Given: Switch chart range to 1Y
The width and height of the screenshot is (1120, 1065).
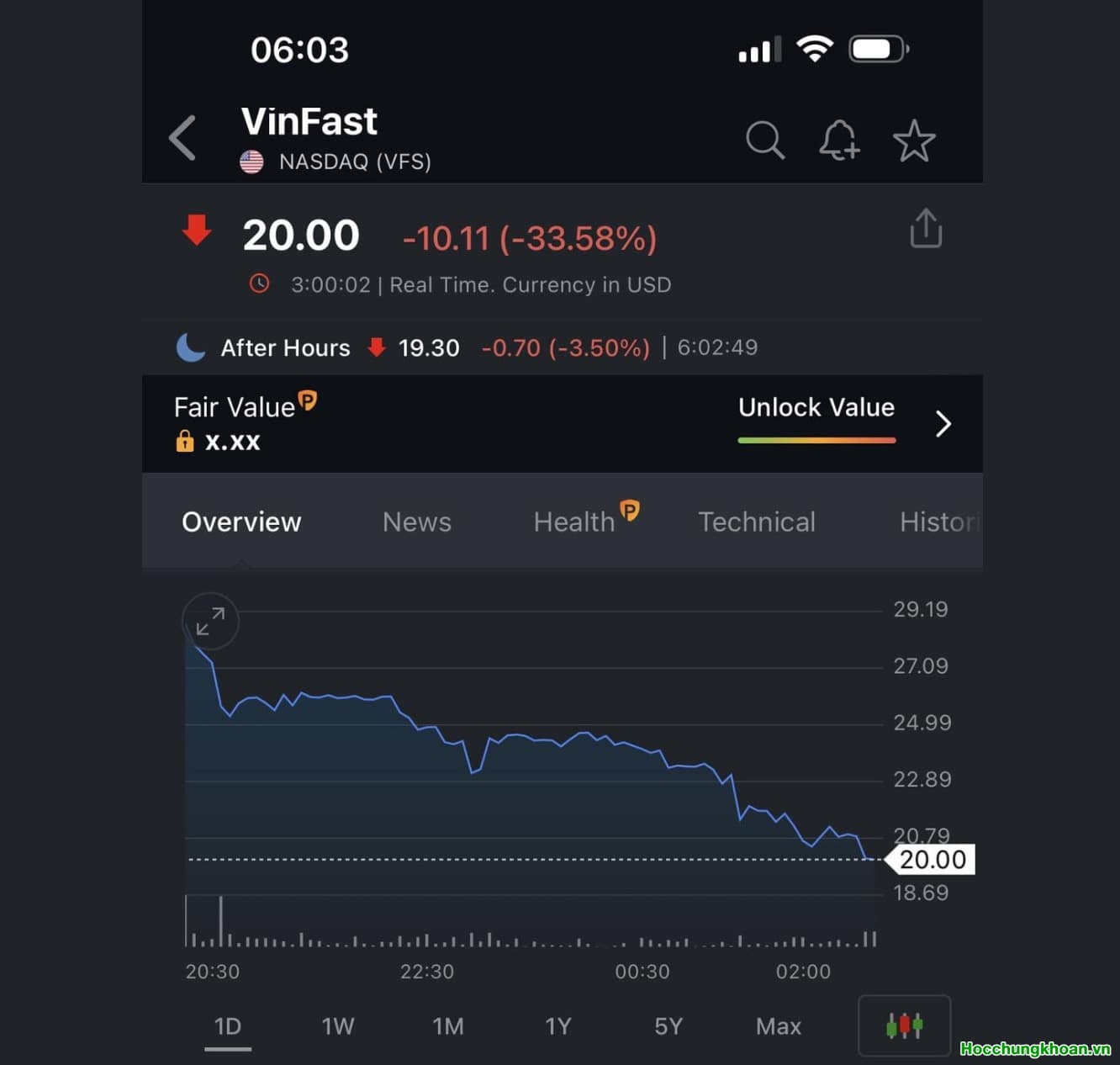Looking at the screenshot, I should tap(557, 1026).
